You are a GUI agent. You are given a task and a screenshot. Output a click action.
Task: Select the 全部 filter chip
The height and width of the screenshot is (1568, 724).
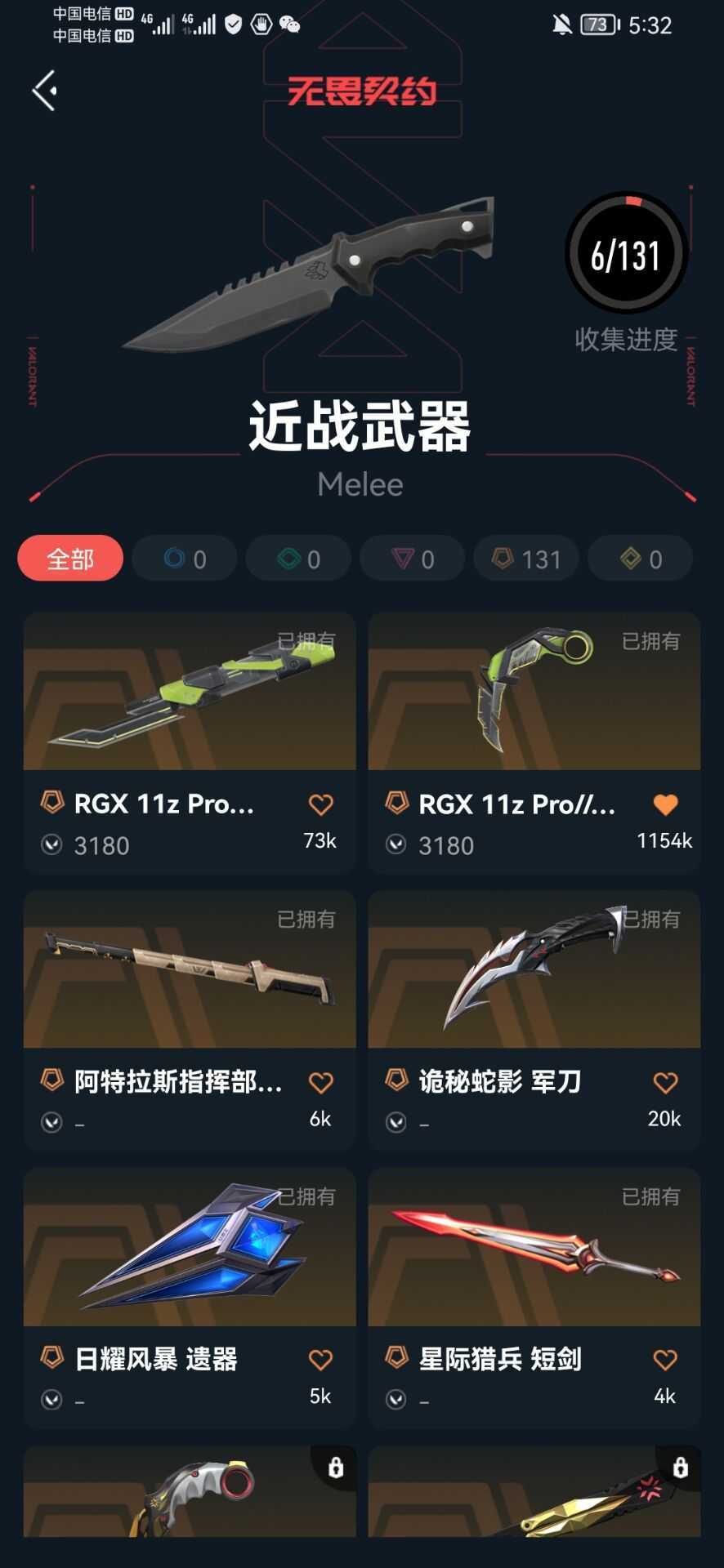coord(70,559)
